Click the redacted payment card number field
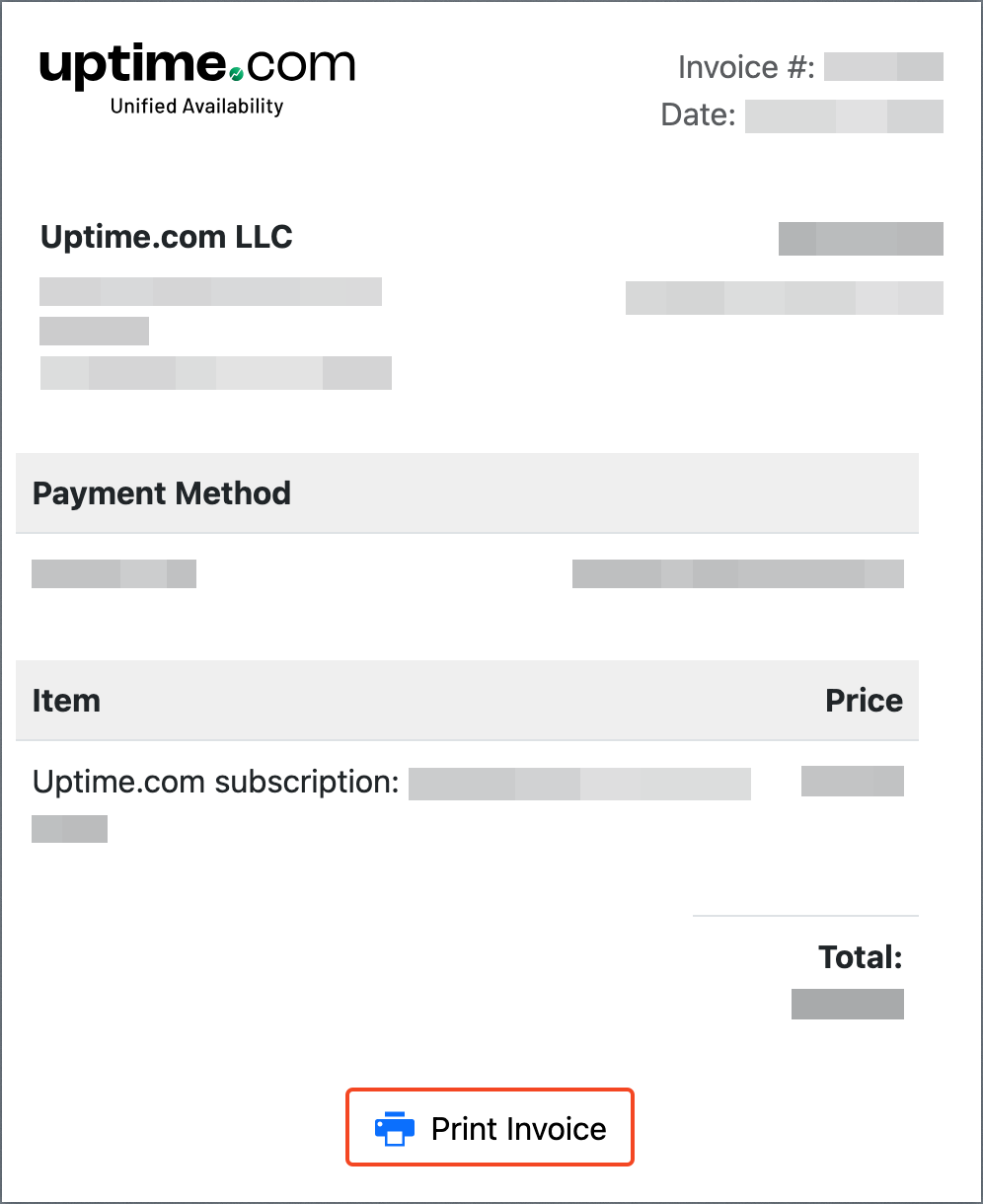The image size is (983, 1204). tap(113, 573)
